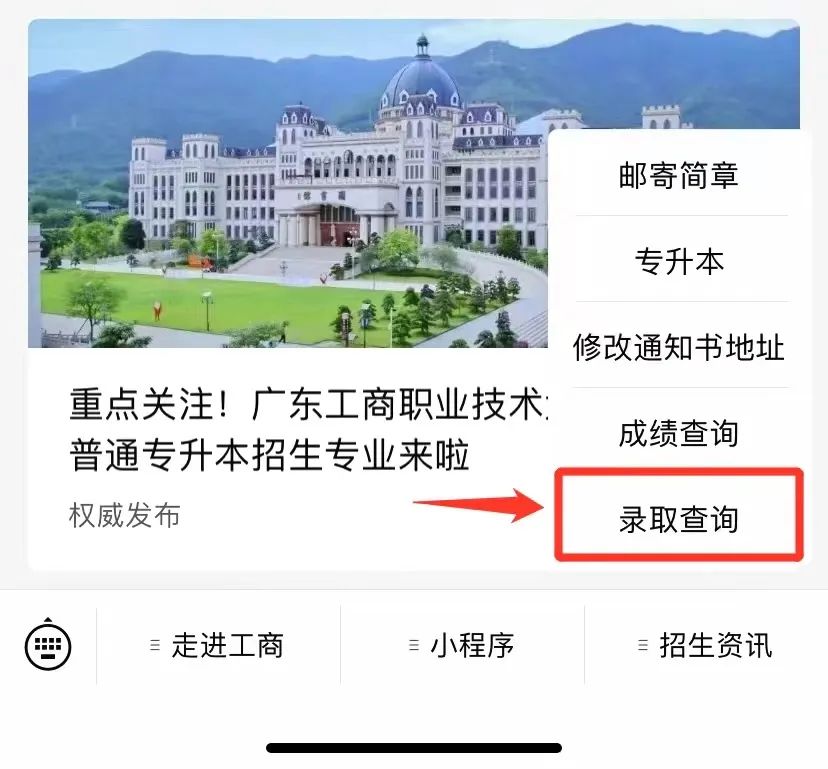
Task: Open the 走进工商 menu
Action: 218,645
